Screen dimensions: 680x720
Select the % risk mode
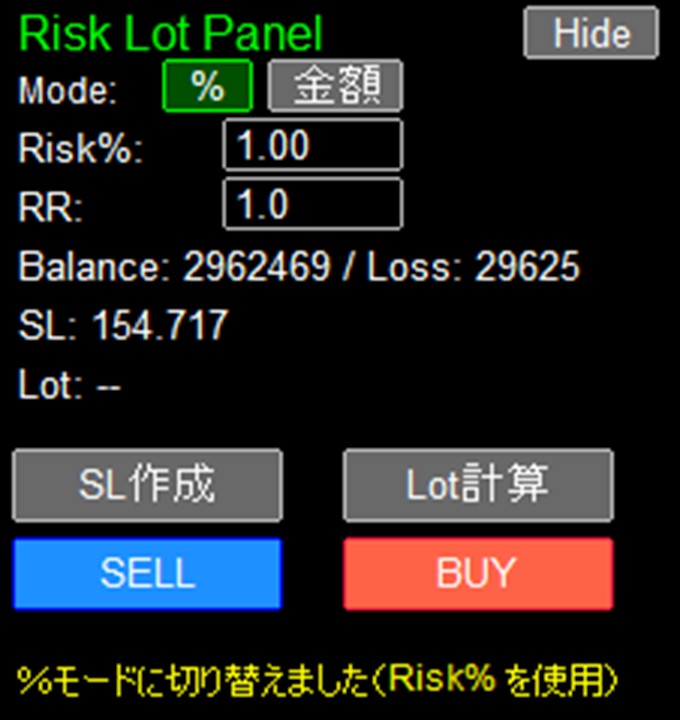click(207, 87)
